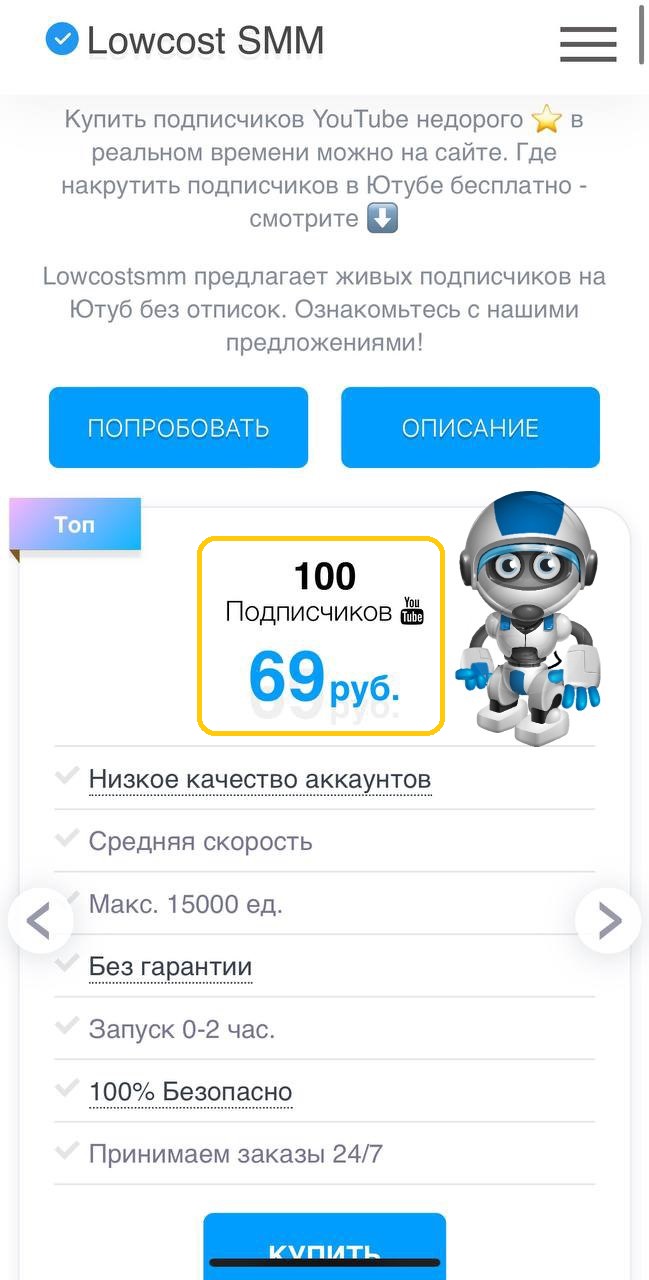
Task: Open the Низкое качество аккаунтов hint
Action: pyautogui.click(x=260, y=779)
